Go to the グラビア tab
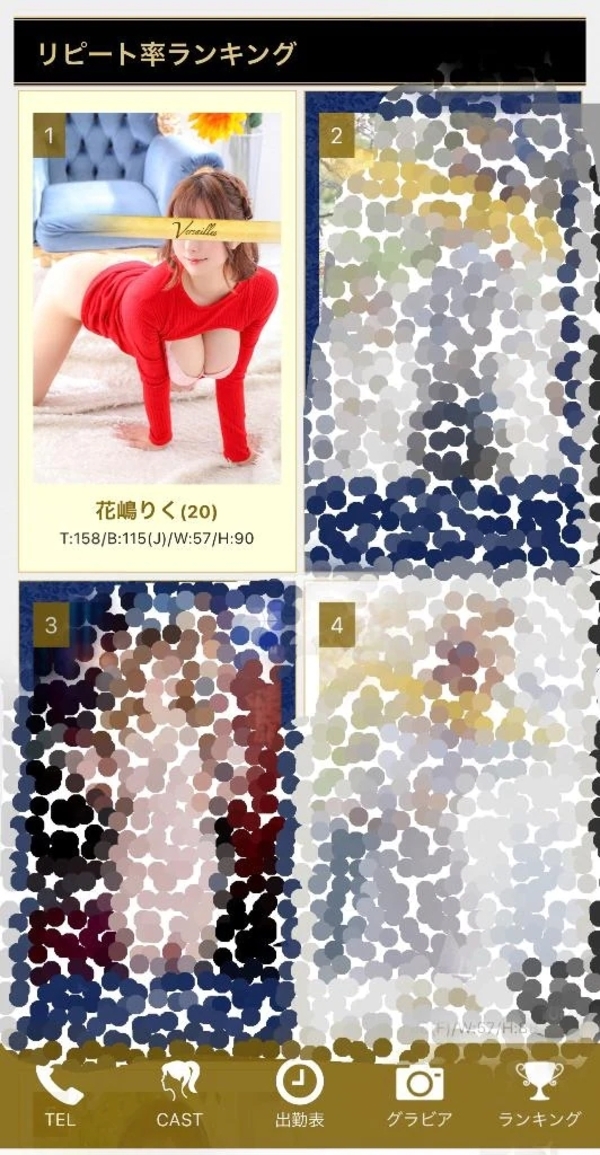The width and height of the screenshot is (600, 1155). pyautogui.click(x=419, y=1096)
